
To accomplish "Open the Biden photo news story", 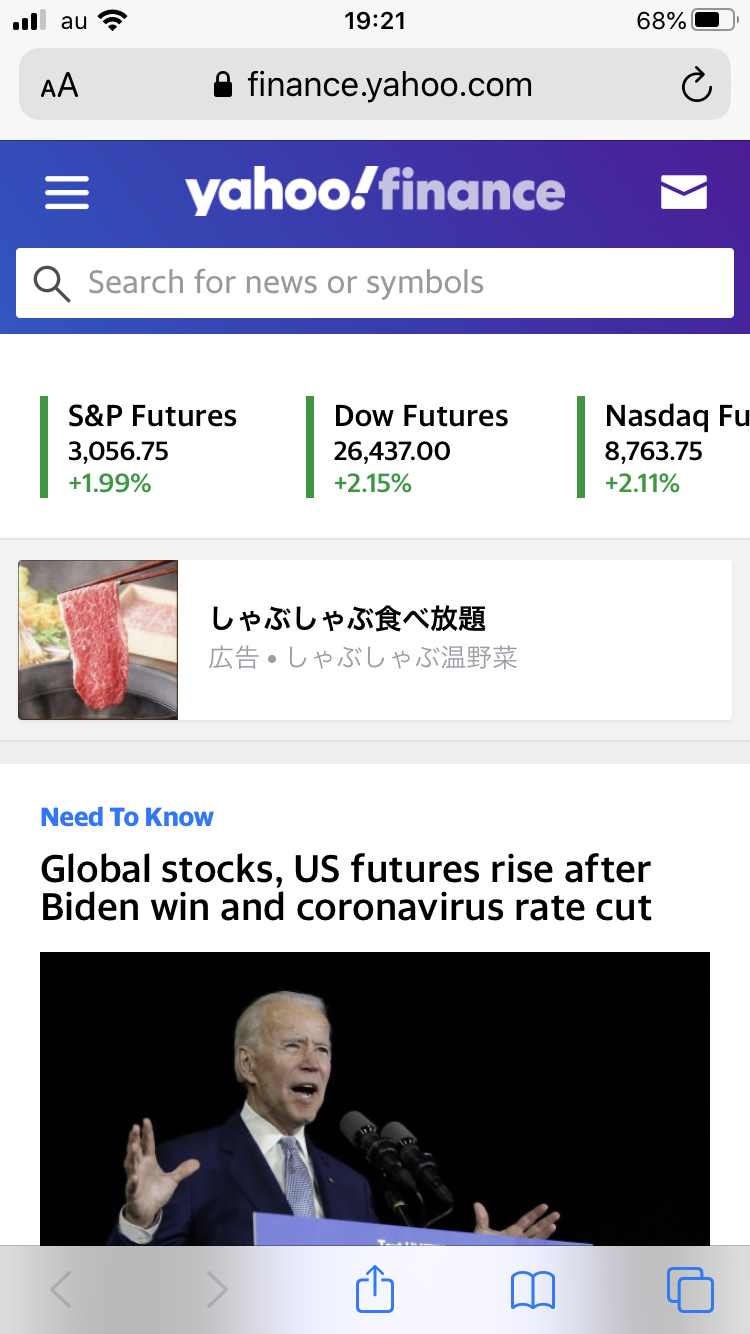I will pyautogui.click(x=375, y=1098).
